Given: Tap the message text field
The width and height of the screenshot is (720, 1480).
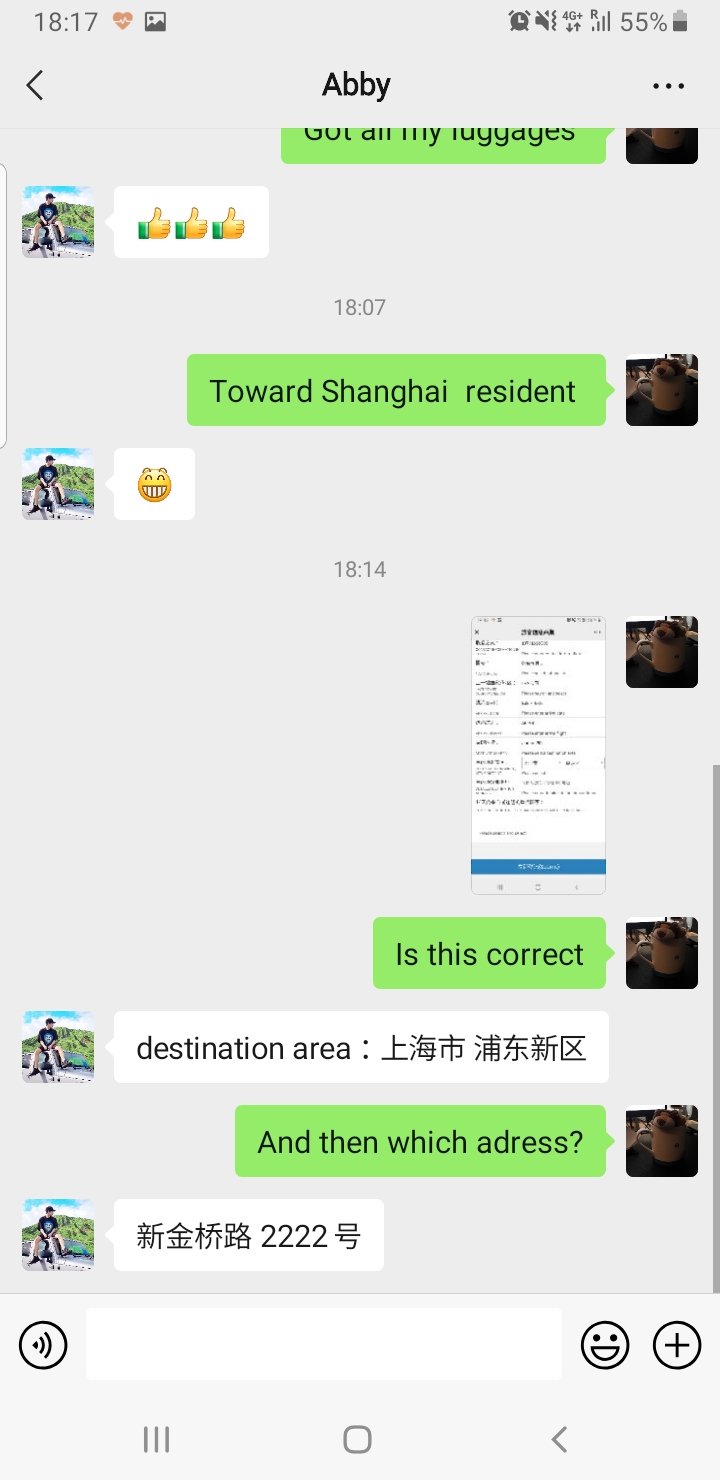Looking at the screenshot, I should pos(324,1344).
